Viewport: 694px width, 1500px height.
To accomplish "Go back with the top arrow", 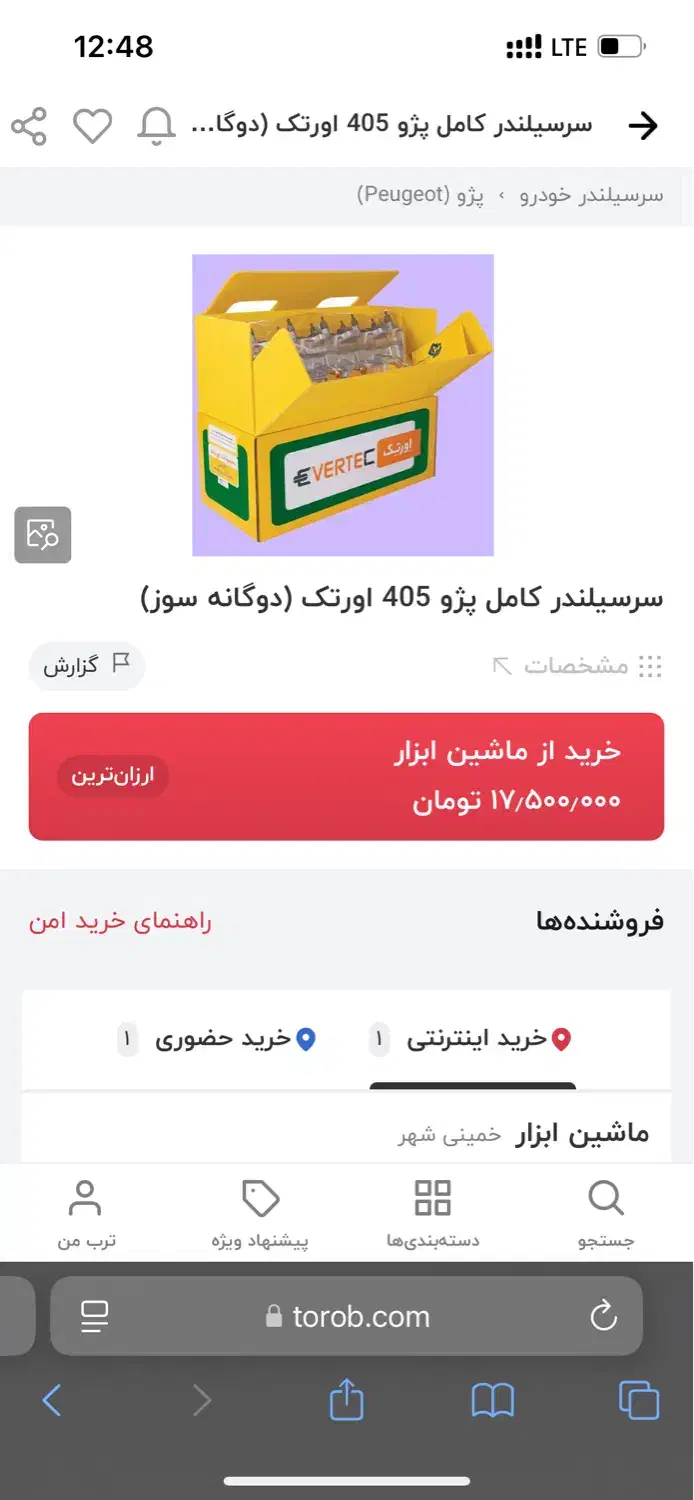I will coord(643,125).
